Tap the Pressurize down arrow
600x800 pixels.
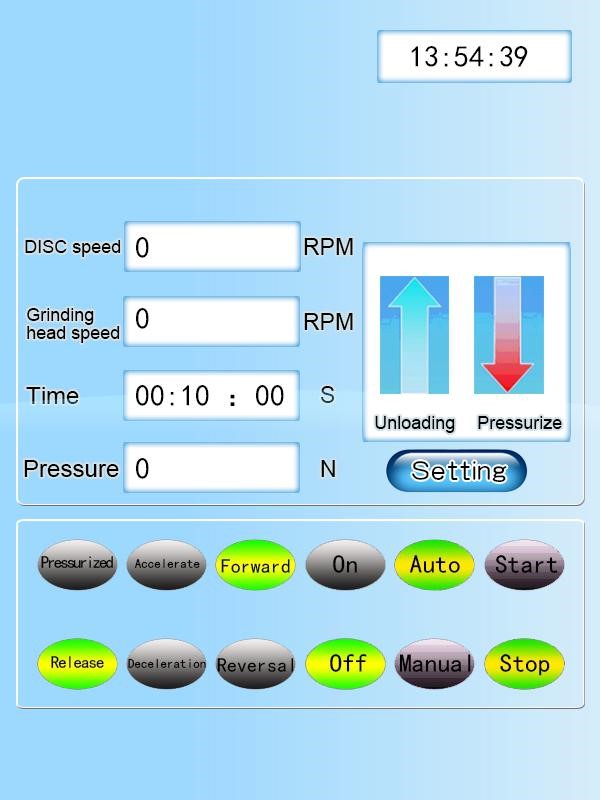click(509, 335)
